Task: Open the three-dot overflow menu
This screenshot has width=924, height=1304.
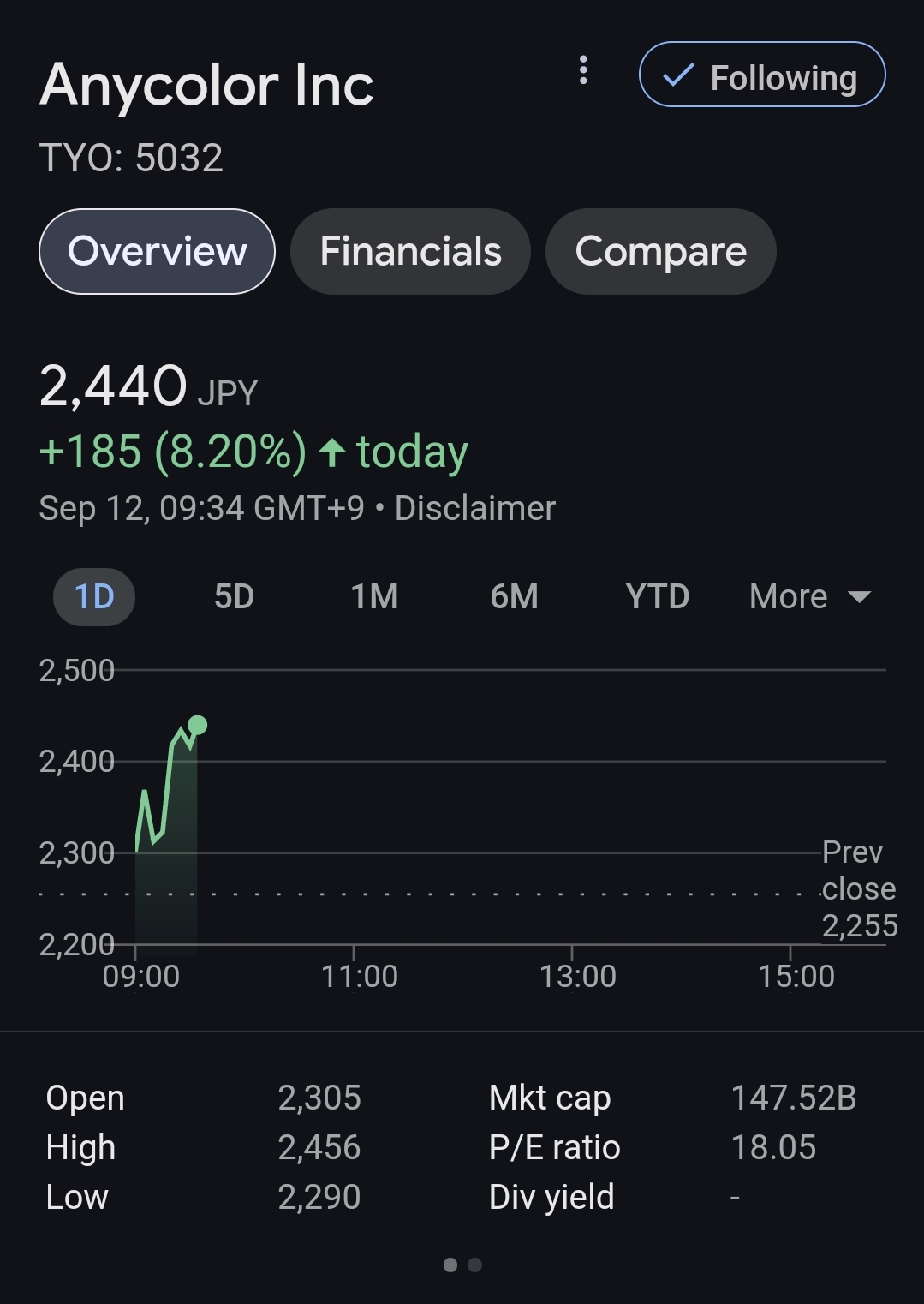Action: point(583,70)
